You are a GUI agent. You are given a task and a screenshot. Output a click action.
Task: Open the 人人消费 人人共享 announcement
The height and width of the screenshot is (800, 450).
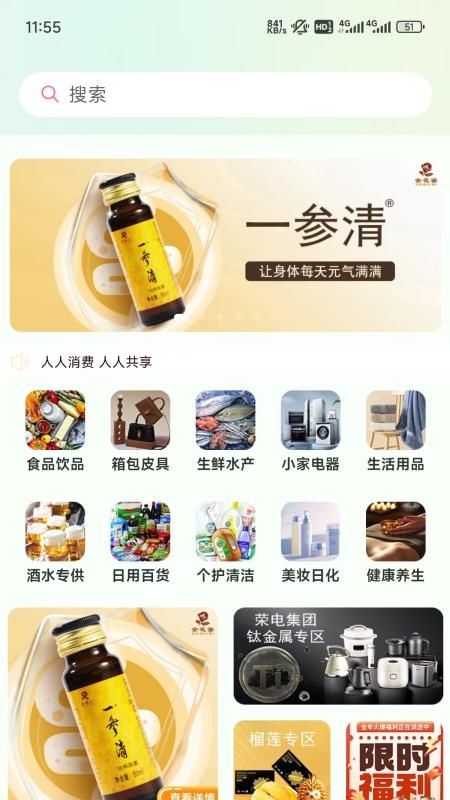[96, 362]
